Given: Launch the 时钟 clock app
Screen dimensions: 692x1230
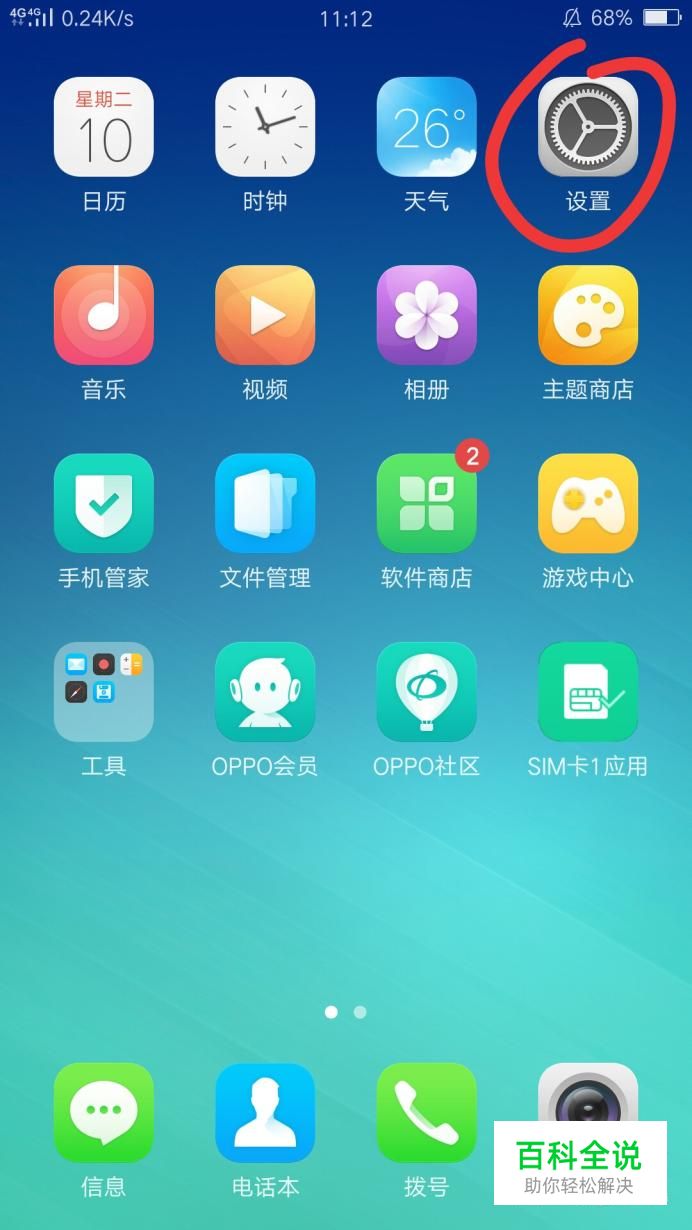Looking at the screenshot, I should (265, 127).
